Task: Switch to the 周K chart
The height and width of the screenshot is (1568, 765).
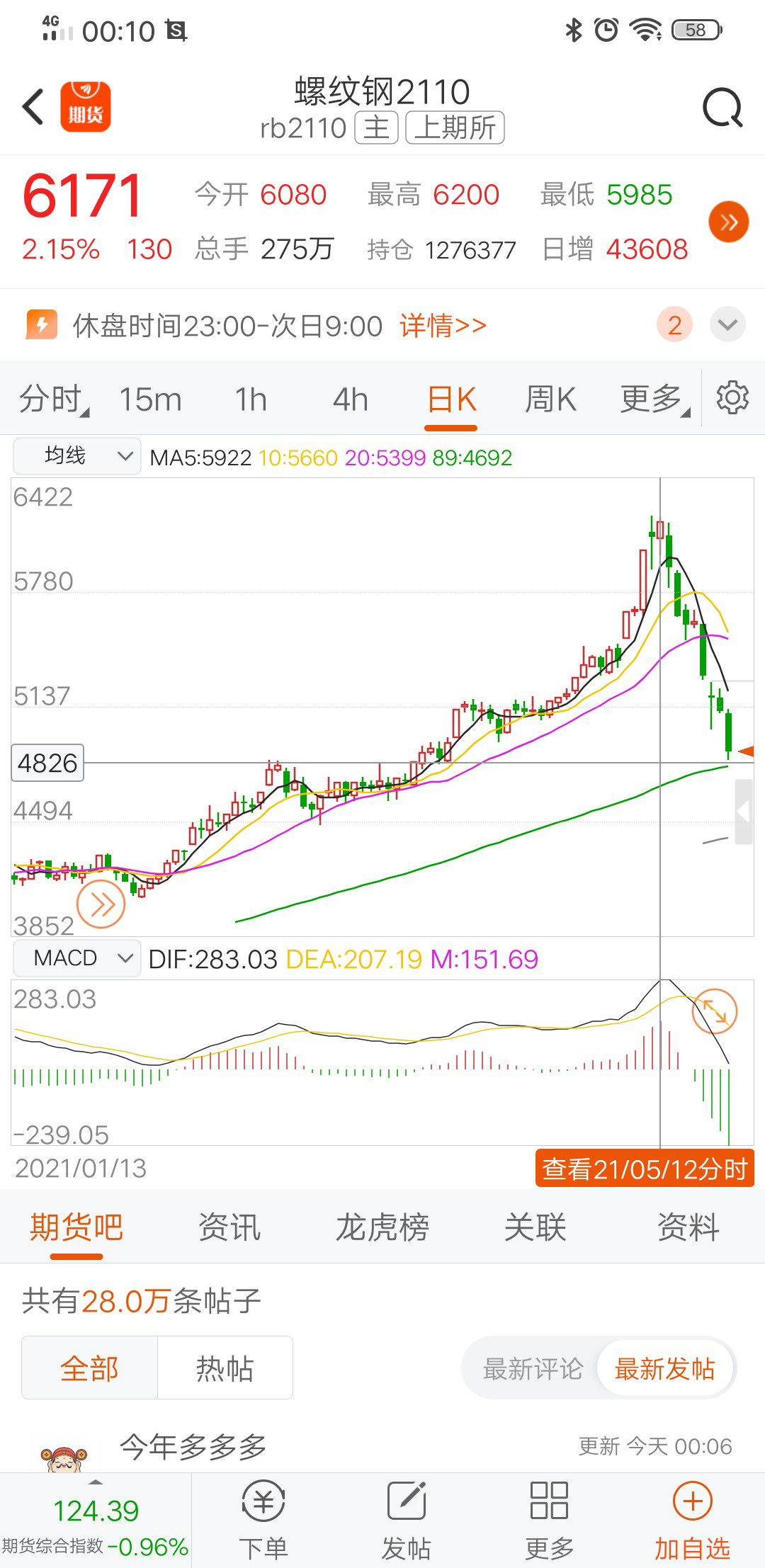Action: (x=550, y=399)
